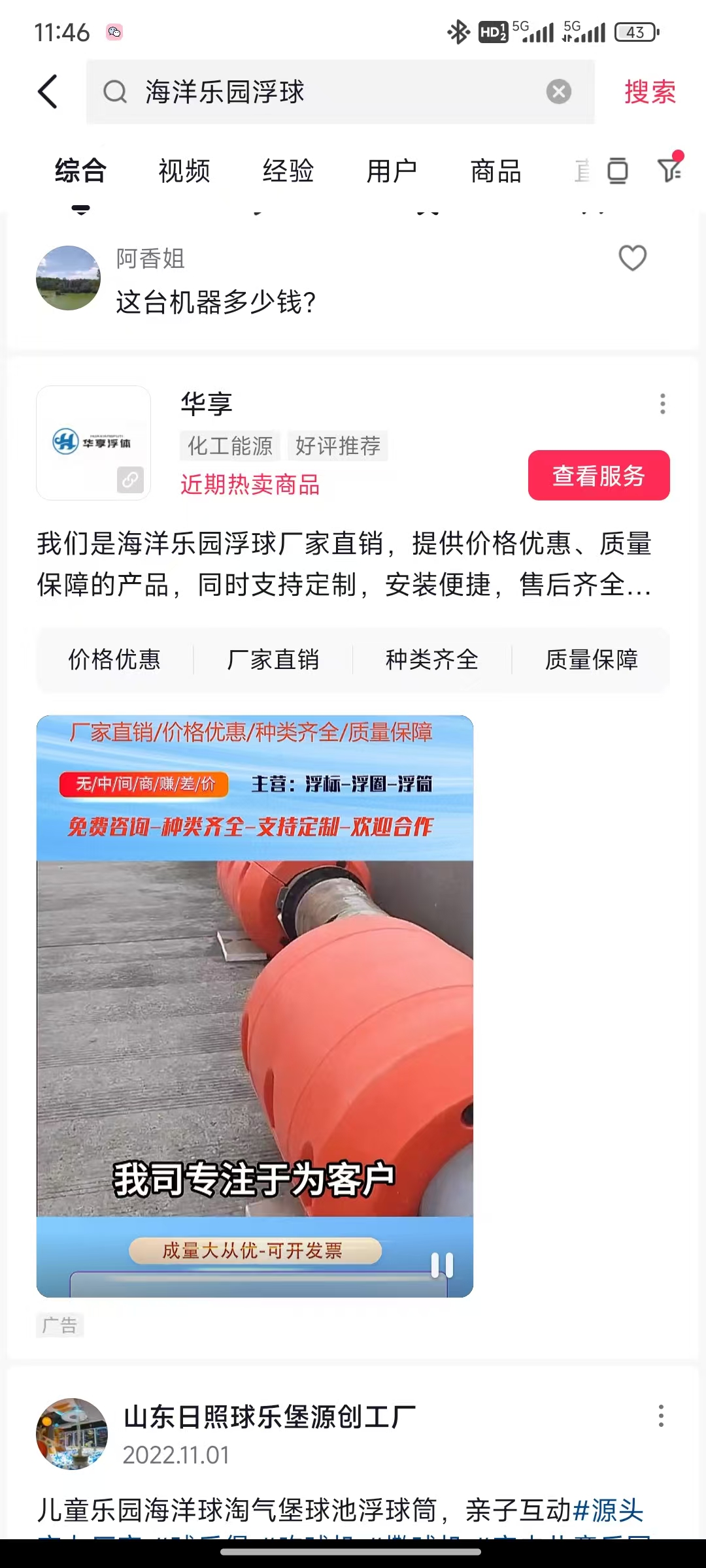Image resolution: width=706 pixels, height=1568 pixels.
Task: Select the 价格优惠 chip
Action: [114, 660]
